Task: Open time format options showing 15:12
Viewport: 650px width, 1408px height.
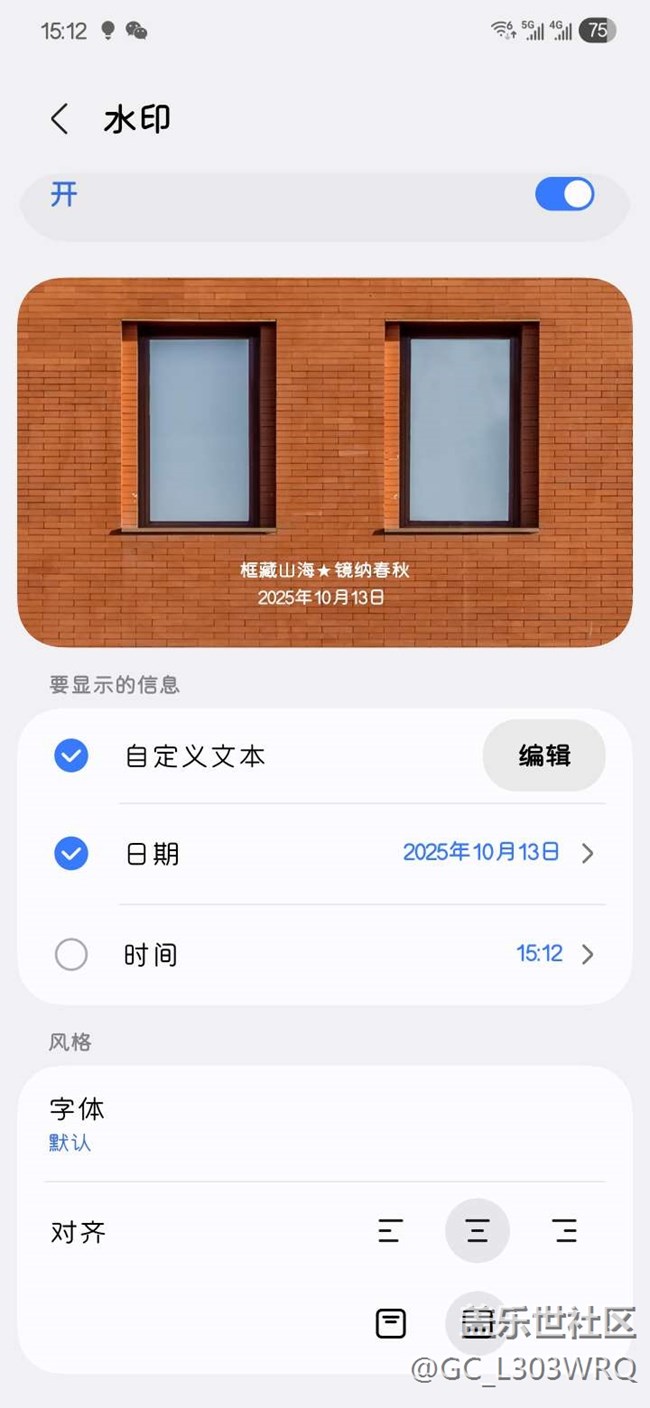Action: point(554,954)
